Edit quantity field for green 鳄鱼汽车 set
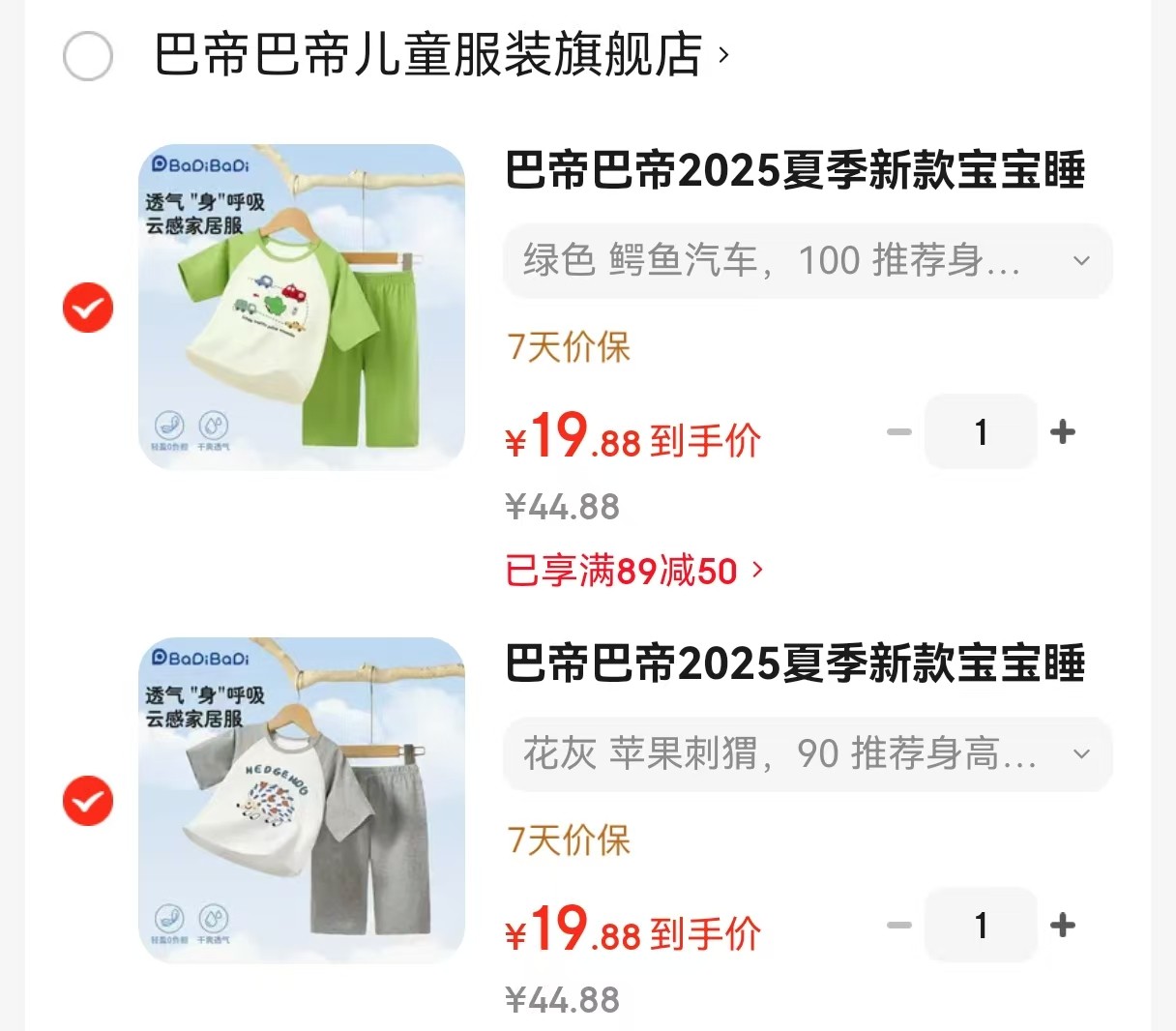 coord(981,431)
